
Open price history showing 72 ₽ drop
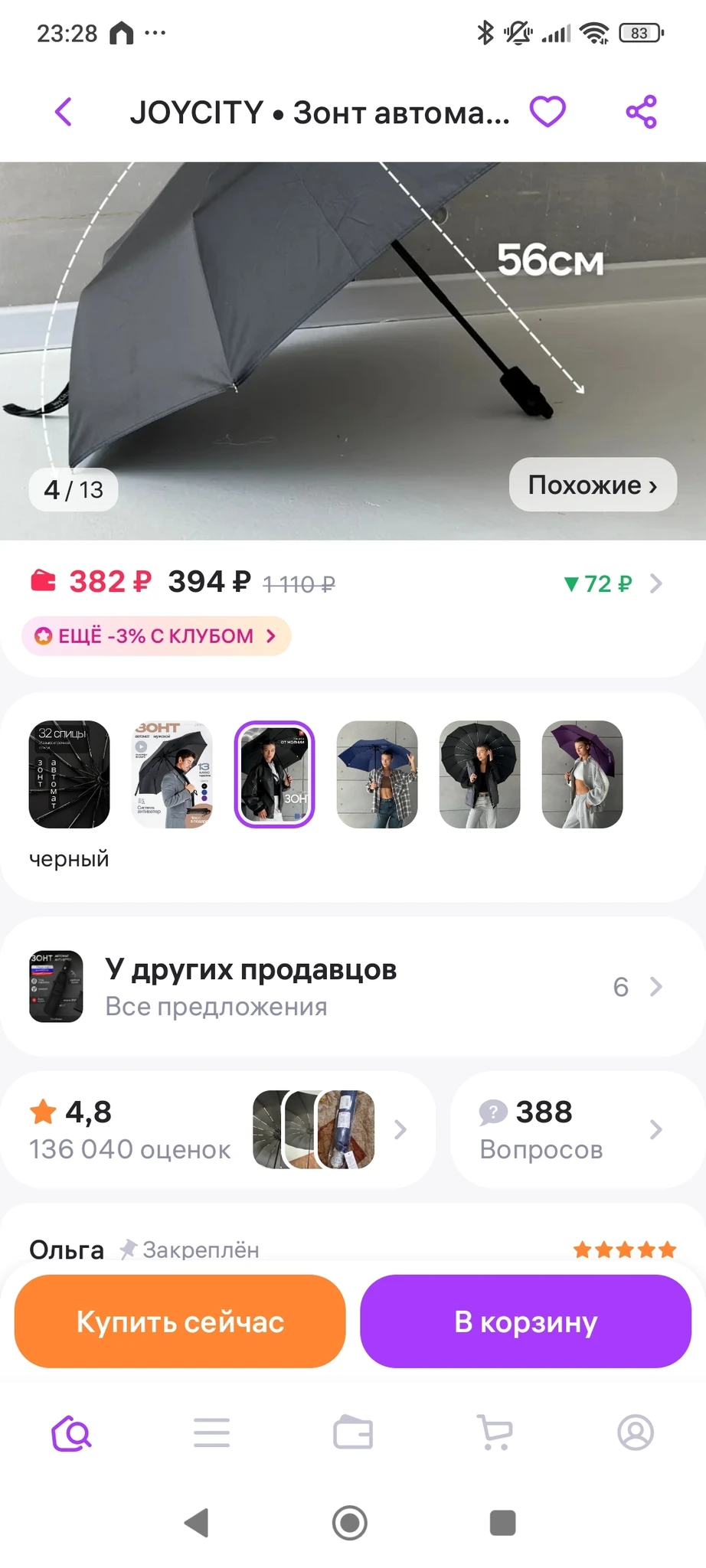coord(611,584)
